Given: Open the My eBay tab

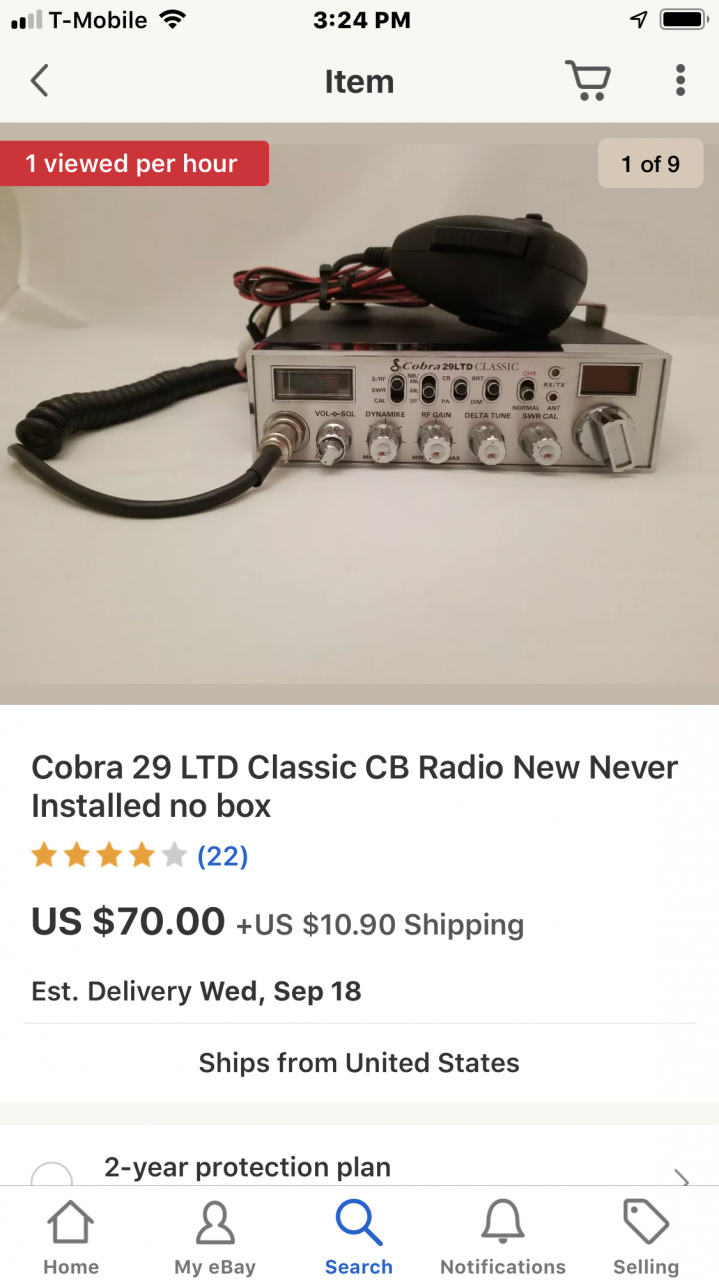Looking at the screenshot, I should 215,1238.
